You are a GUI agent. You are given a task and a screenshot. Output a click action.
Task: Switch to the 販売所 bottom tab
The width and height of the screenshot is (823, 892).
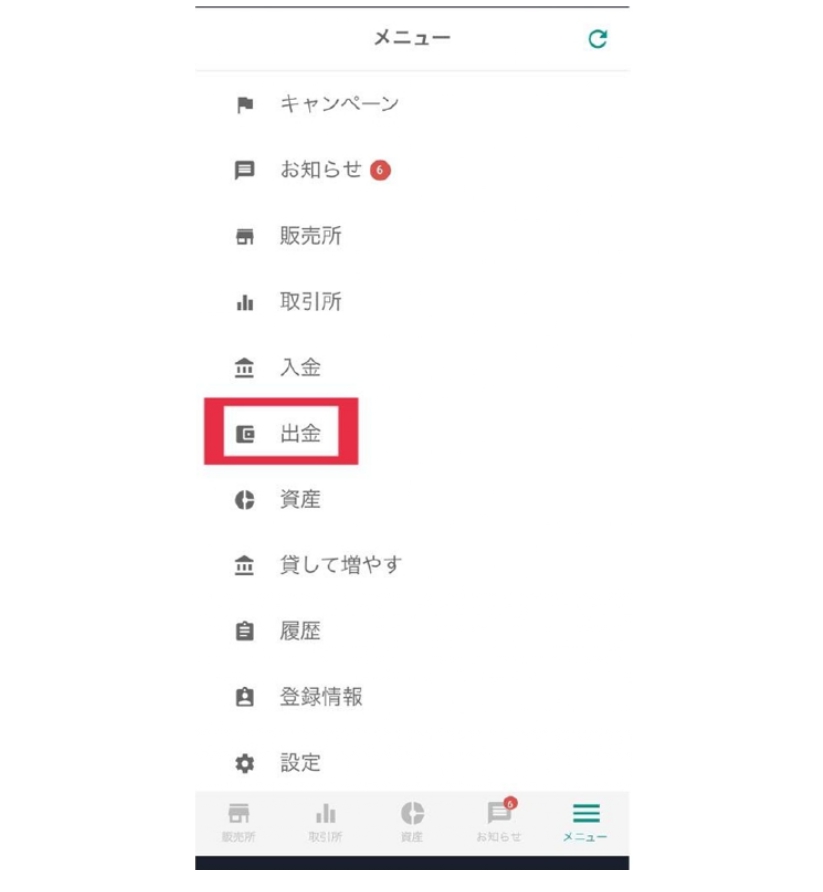pos(239,821)
